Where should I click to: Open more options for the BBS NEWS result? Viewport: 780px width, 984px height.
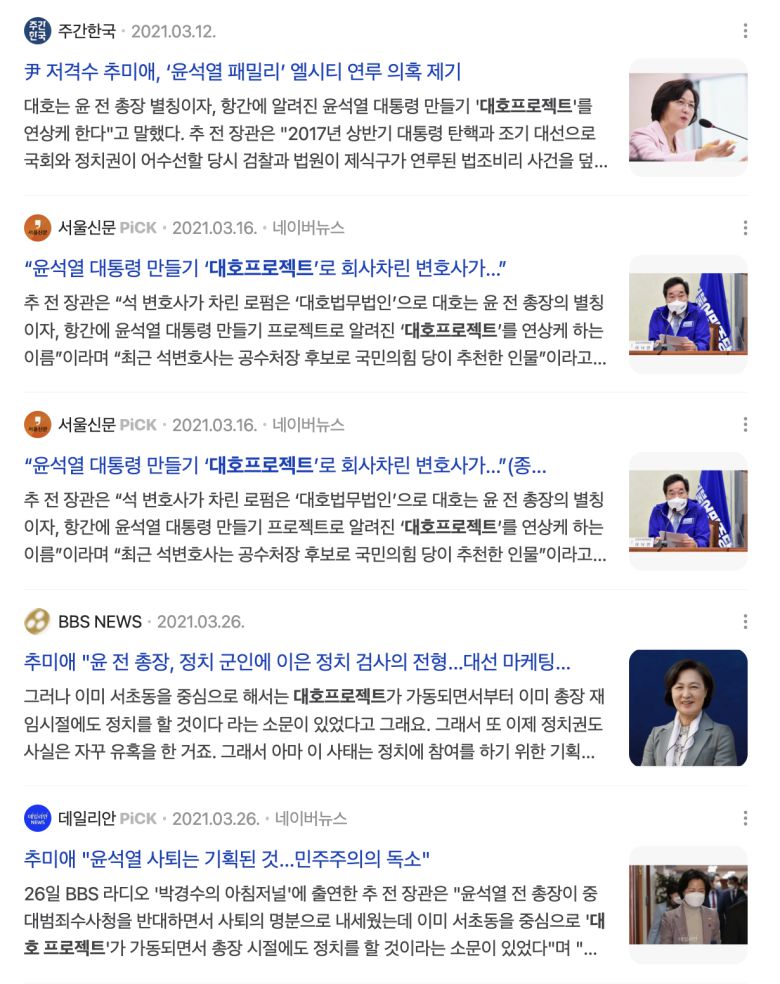[x=745, y=622]
